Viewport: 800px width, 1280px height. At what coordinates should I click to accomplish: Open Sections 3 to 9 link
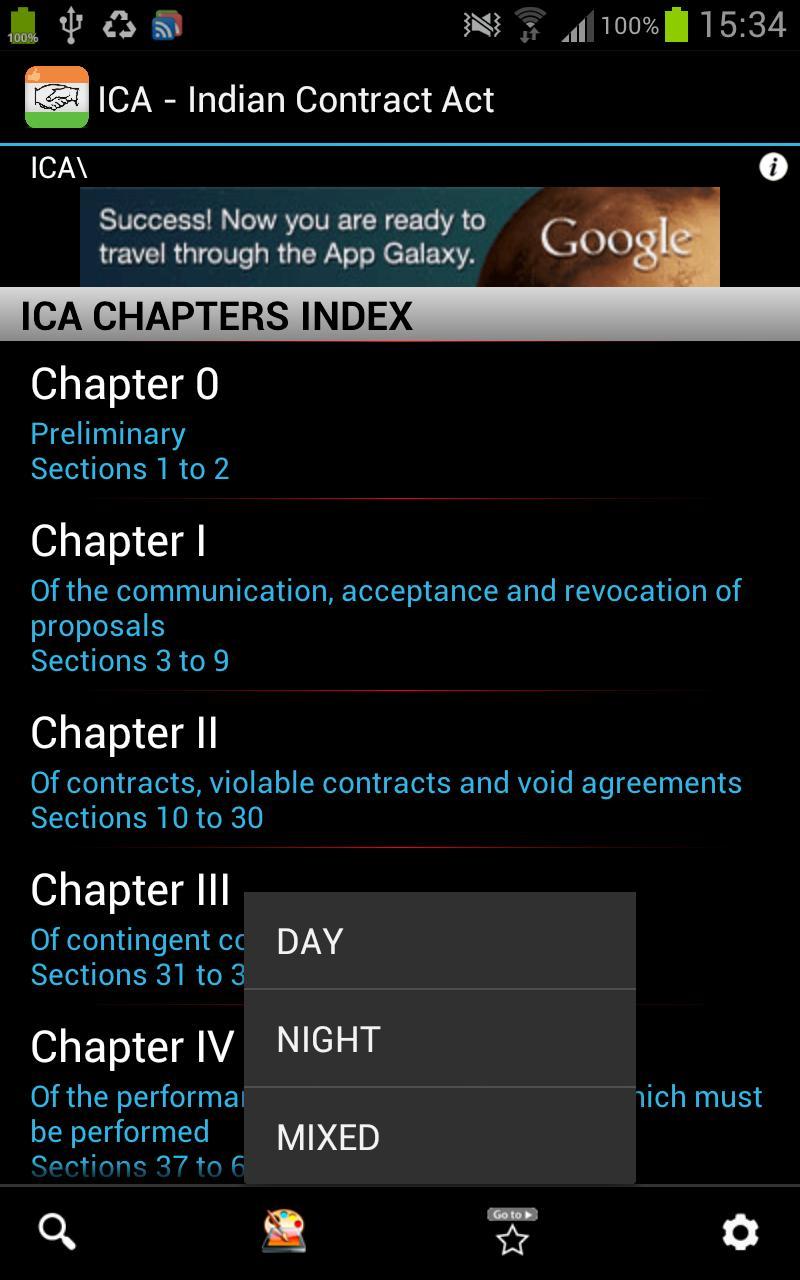[x=129, y=661]
